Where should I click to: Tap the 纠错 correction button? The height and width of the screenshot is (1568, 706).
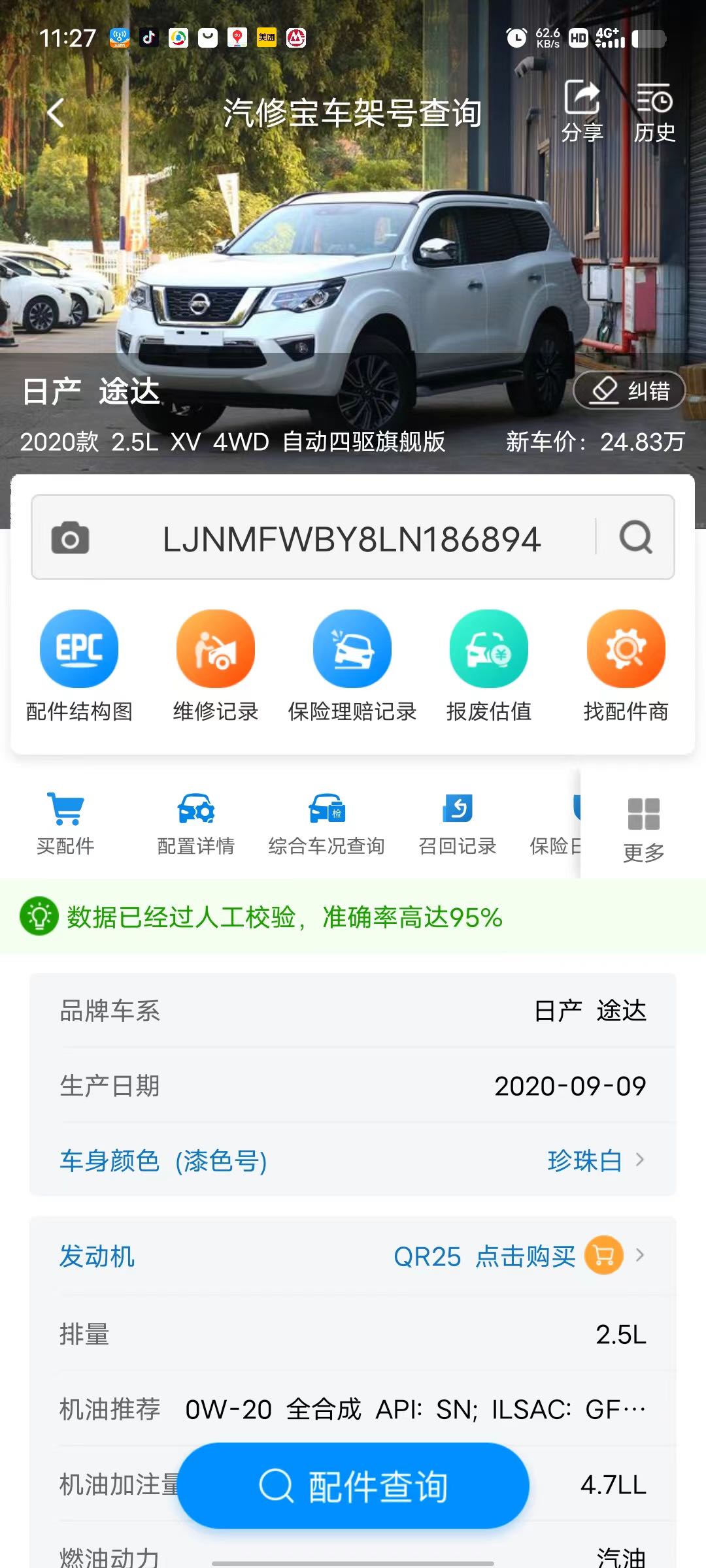coord(629,391)
